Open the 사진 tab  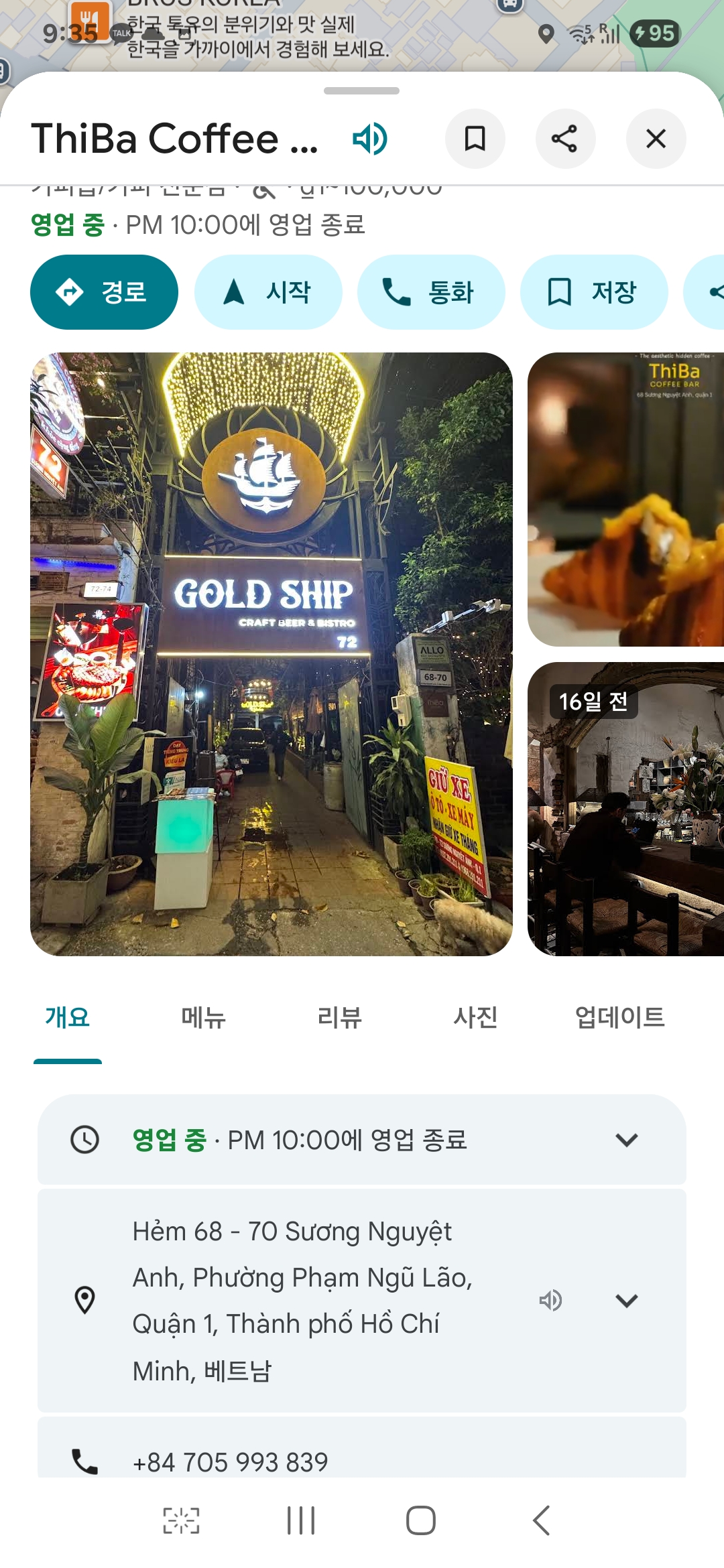coord(475,1017)
